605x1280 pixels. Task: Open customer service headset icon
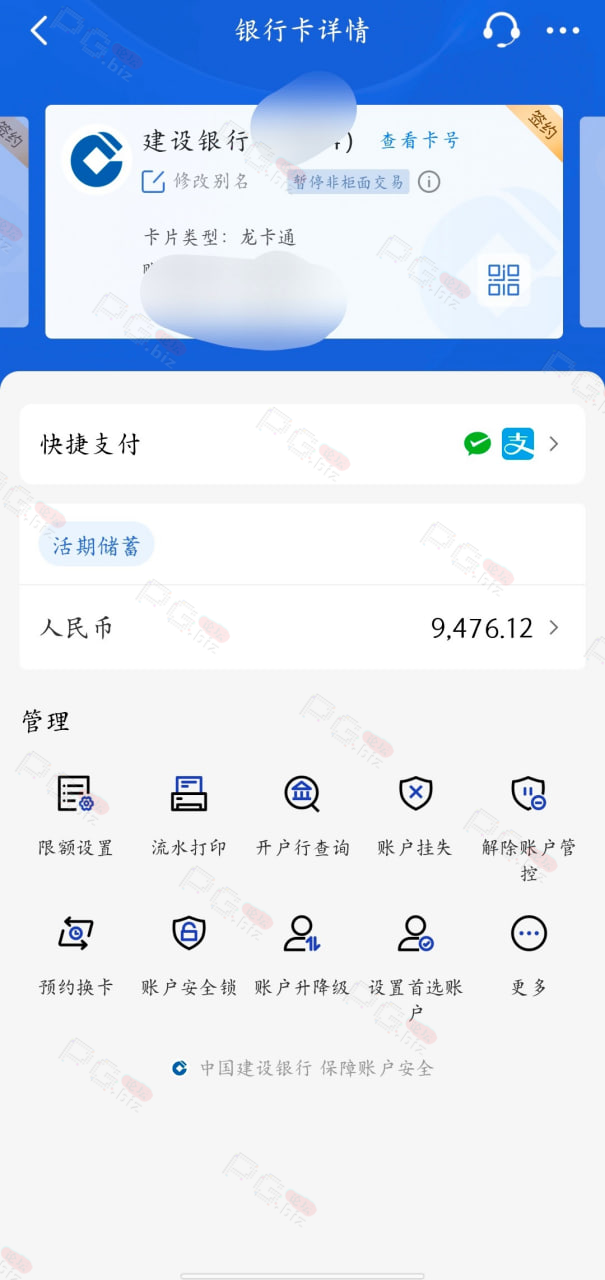[x=500, y=30]
